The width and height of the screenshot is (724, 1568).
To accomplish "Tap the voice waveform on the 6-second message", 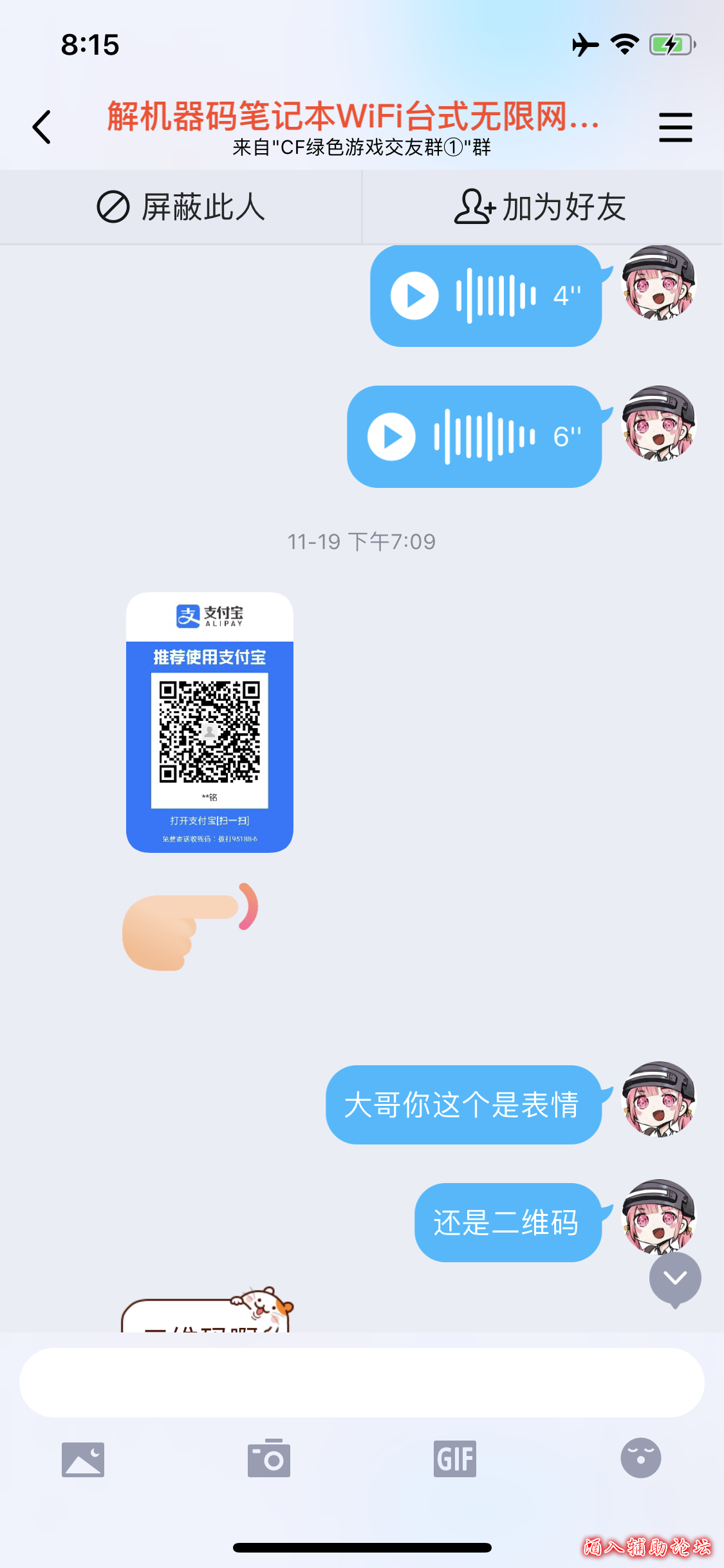I will point(484,436).
